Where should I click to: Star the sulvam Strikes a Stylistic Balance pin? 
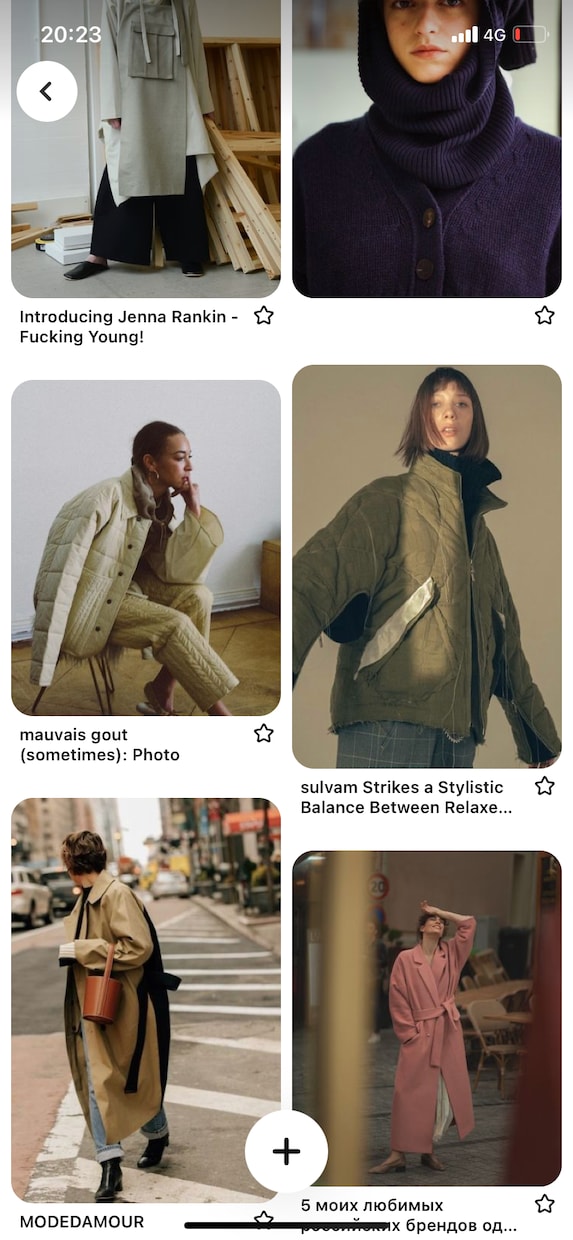click(x=545, y=786)
